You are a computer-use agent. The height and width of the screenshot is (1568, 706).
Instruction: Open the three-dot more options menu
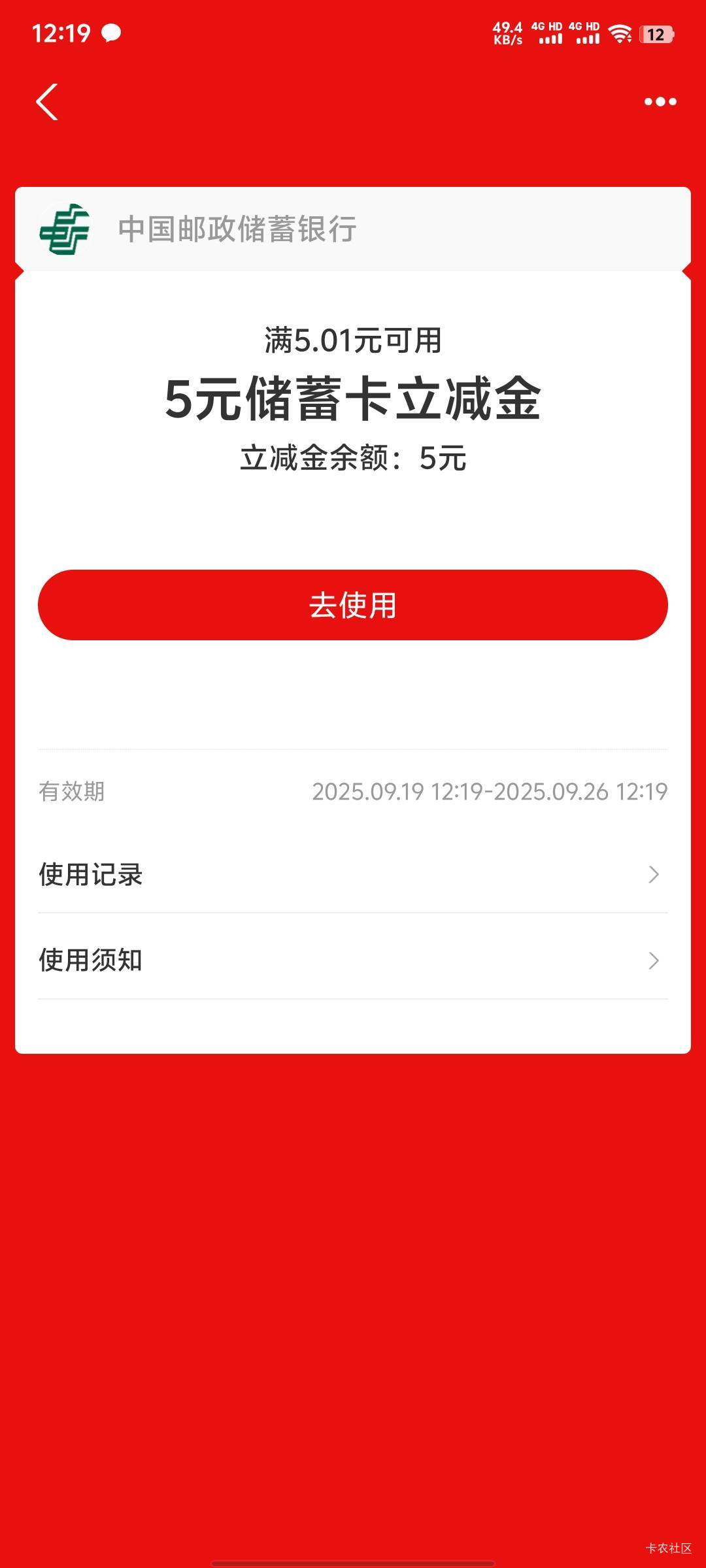coord(660,102)
